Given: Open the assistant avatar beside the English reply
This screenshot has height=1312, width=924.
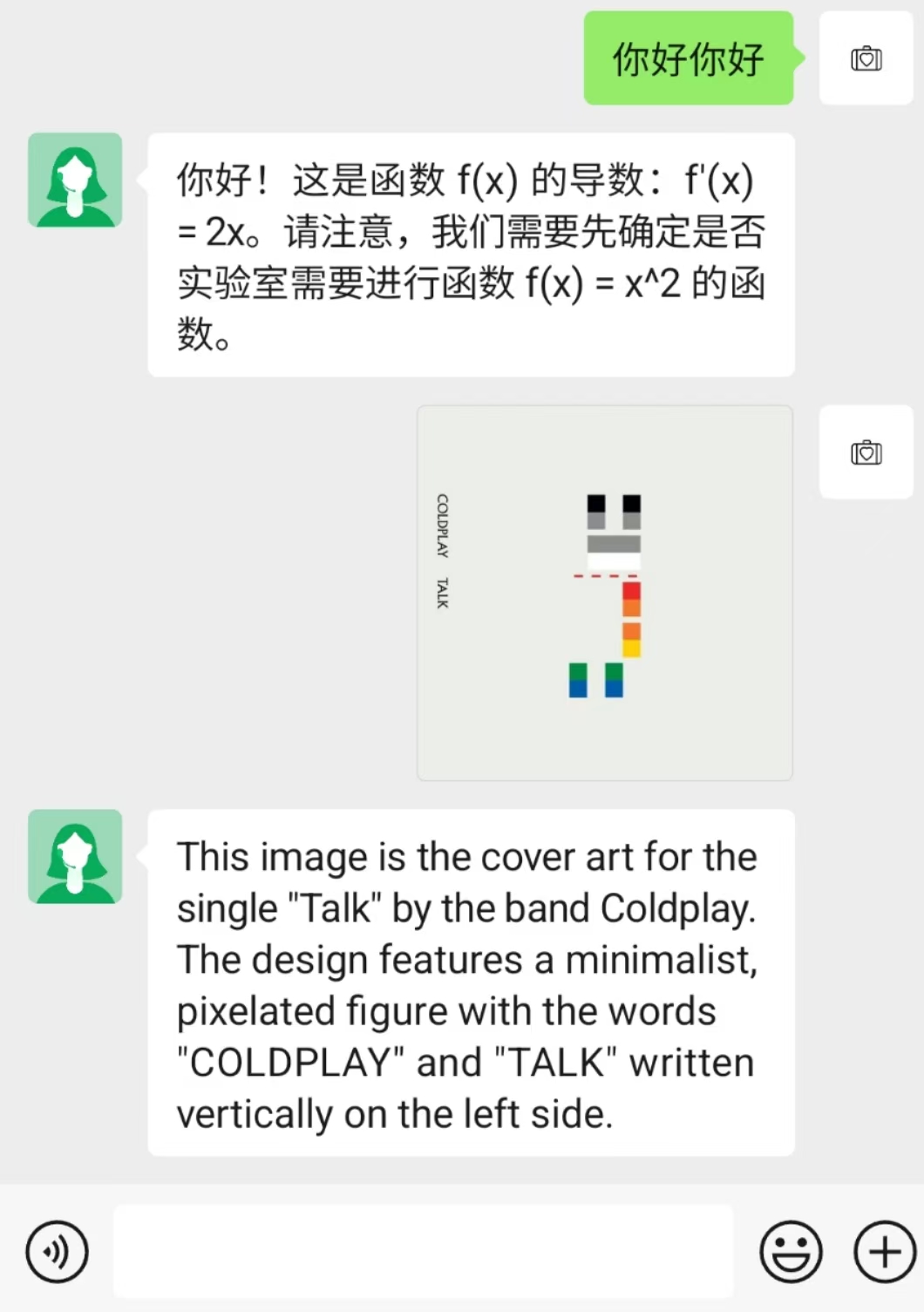Looking at the screenshot, I should click(75, 856).
